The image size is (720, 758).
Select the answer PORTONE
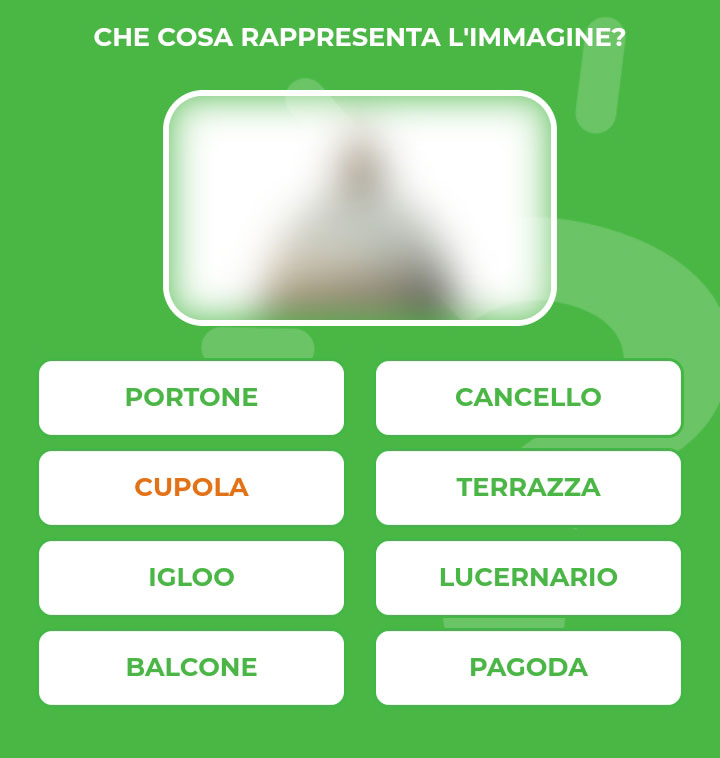coord(191,398)
